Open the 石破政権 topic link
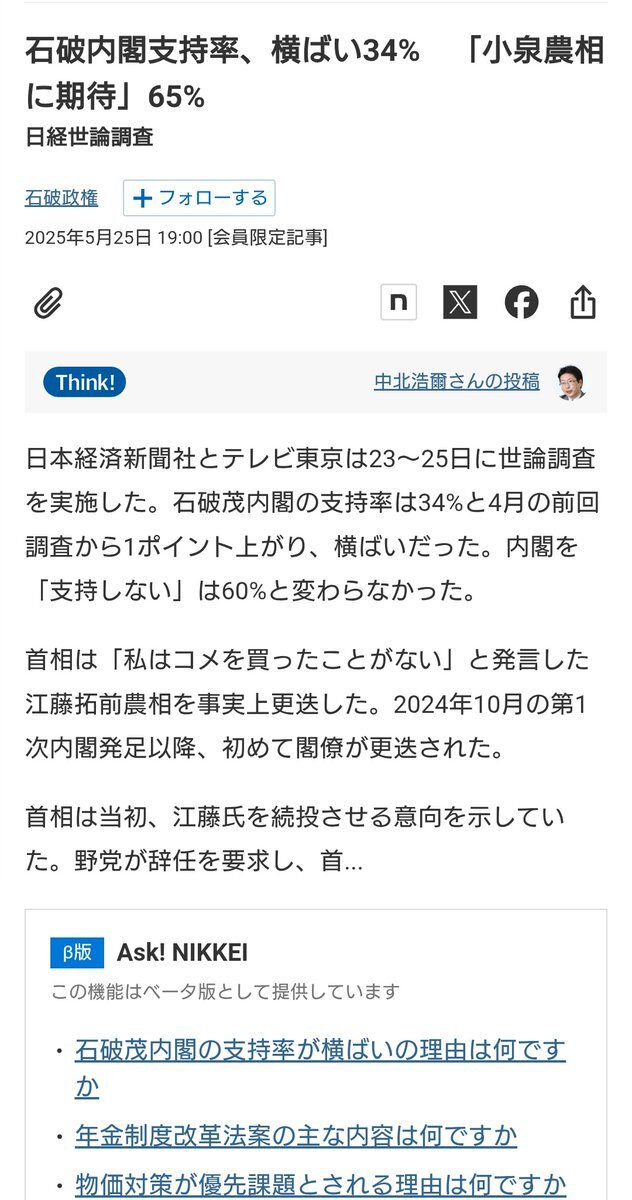The height and width of the screenshot is (1200, 632). [x=61, y=198]
